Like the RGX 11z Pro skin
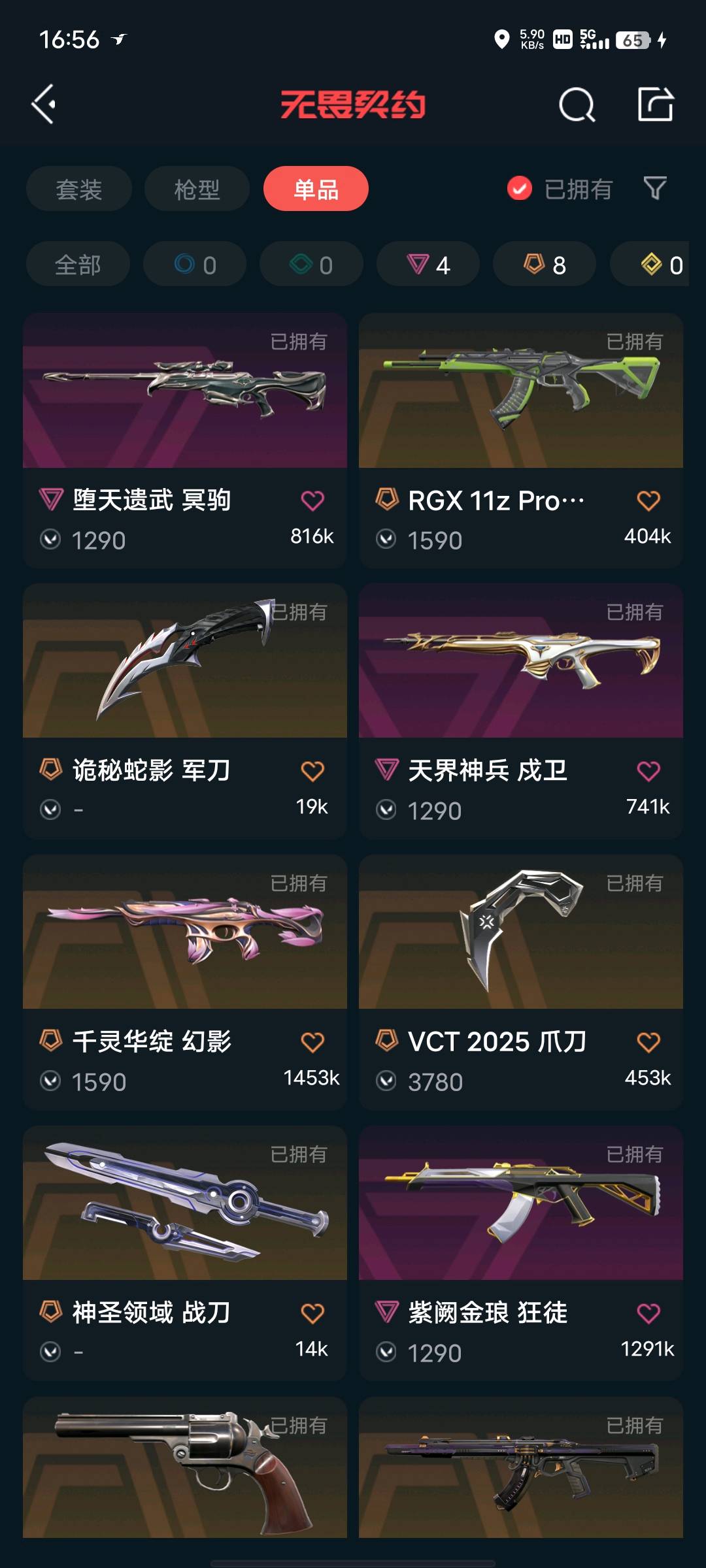The height and width of the screenshot is (1568, 706). (648, 501)
